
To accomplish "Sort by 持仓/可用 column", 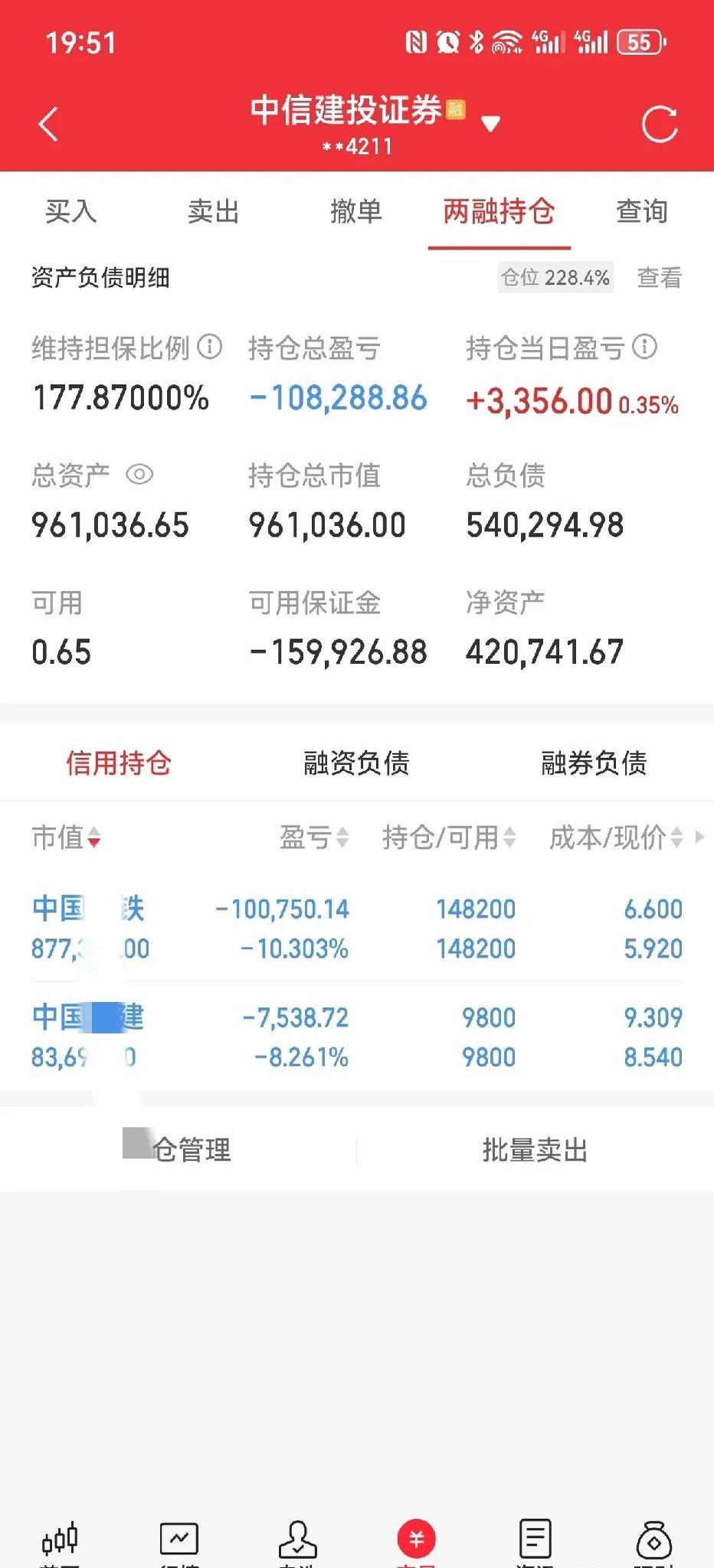I will click(450, 838).
